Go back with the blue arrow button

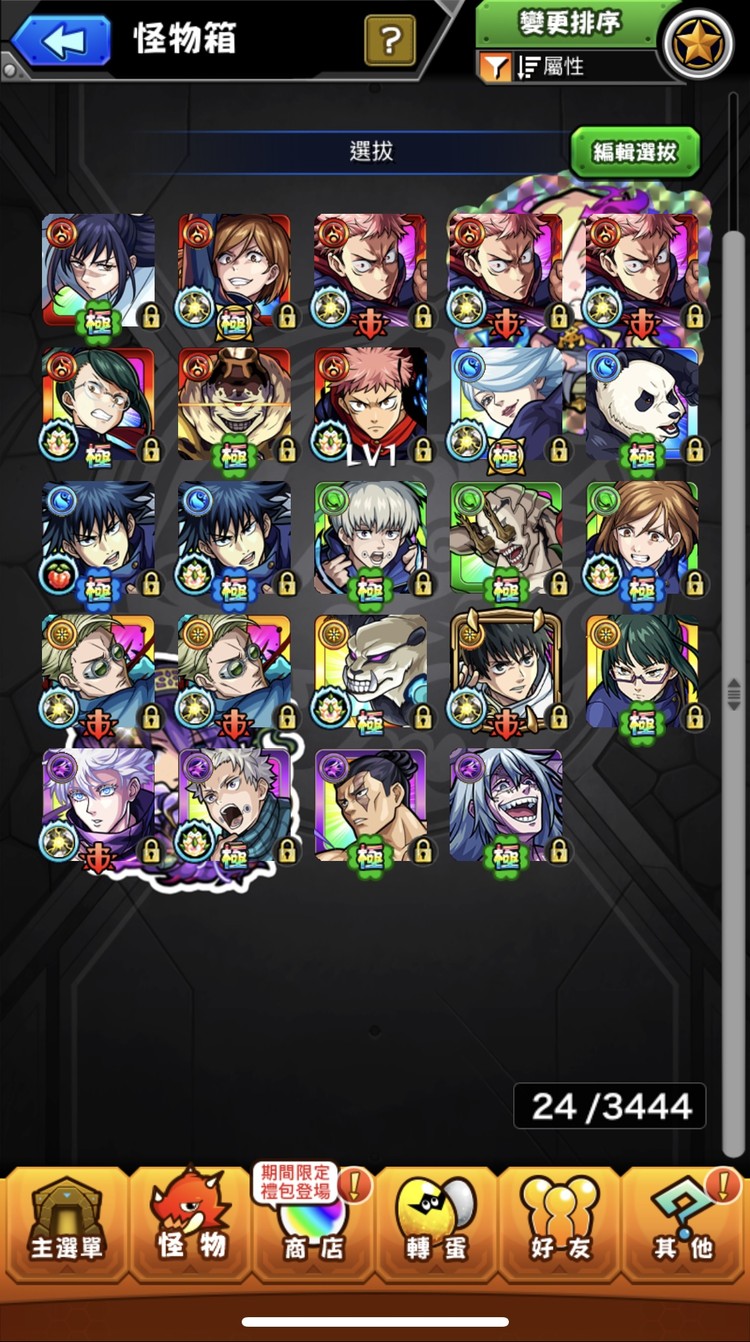[x=62, y=40]
